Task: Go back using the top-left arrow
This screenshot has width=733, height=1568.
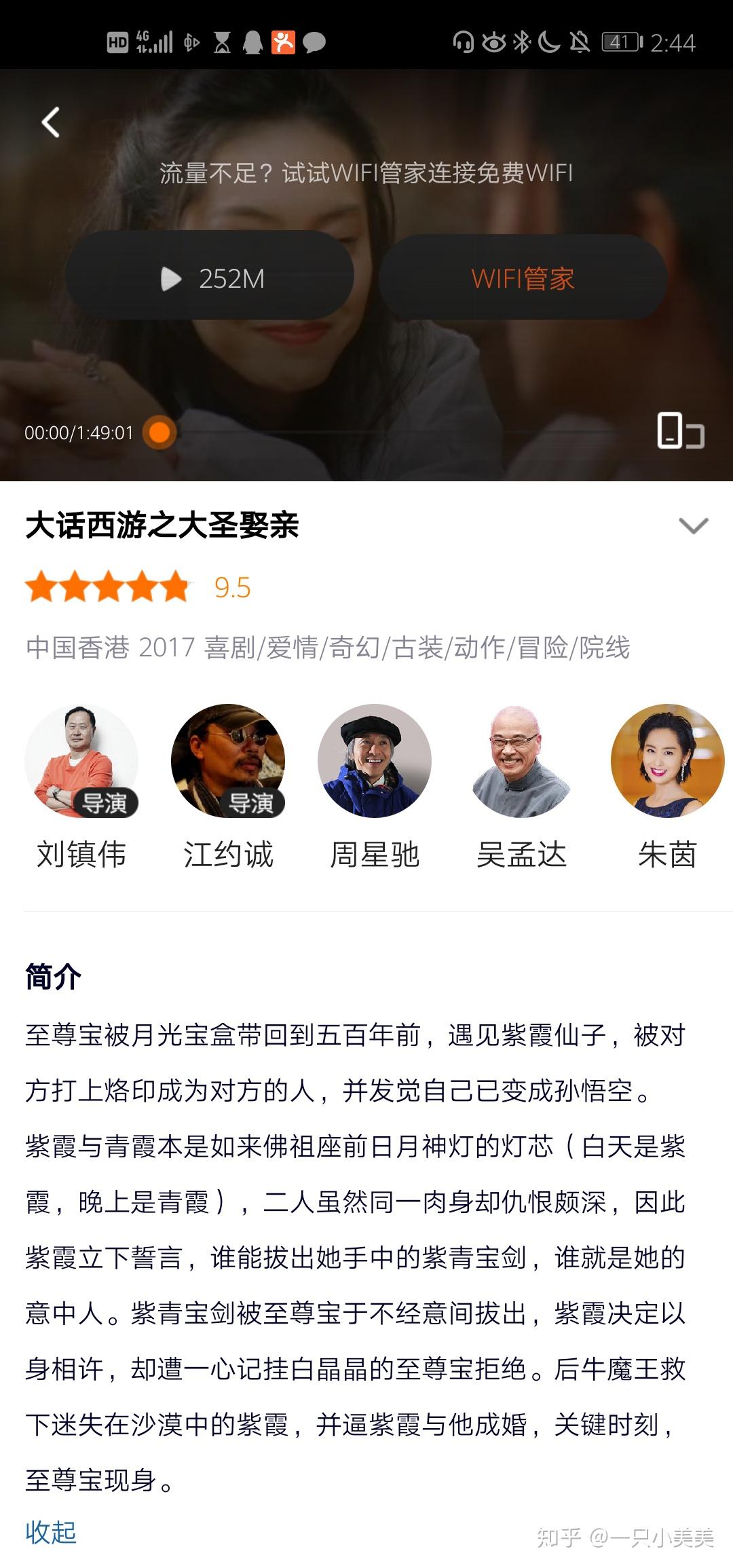Action: [51, 122]
